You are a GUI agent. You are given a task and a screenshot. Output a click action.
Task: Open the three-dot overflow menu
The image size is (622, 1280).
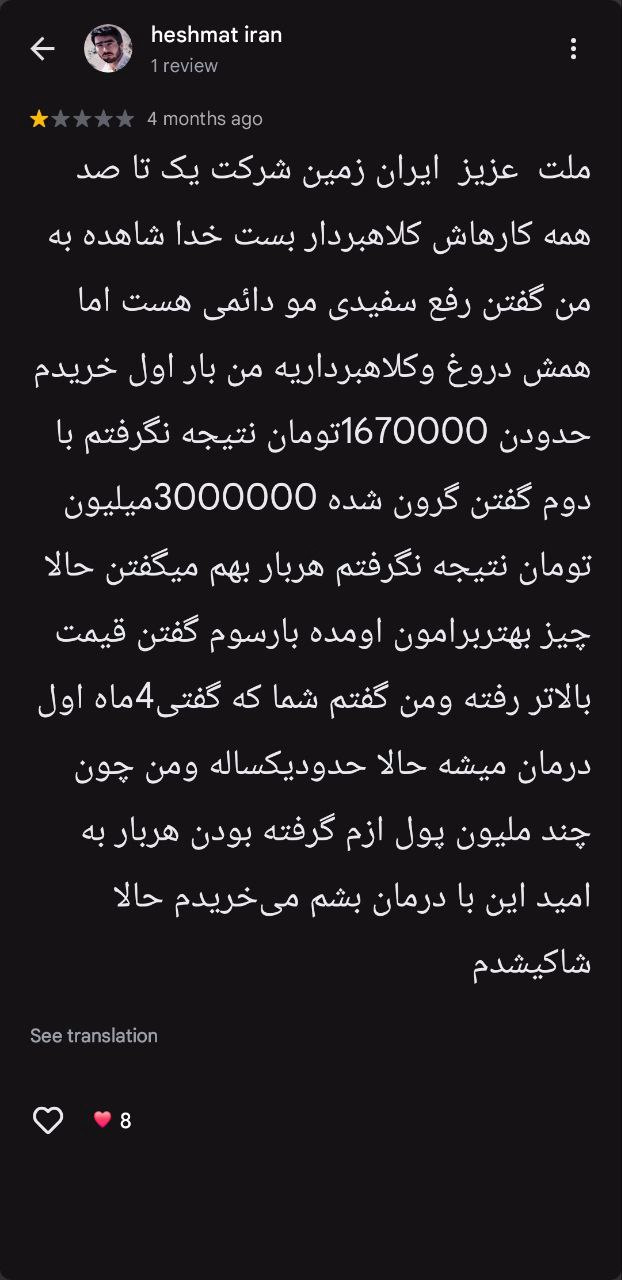573,48
